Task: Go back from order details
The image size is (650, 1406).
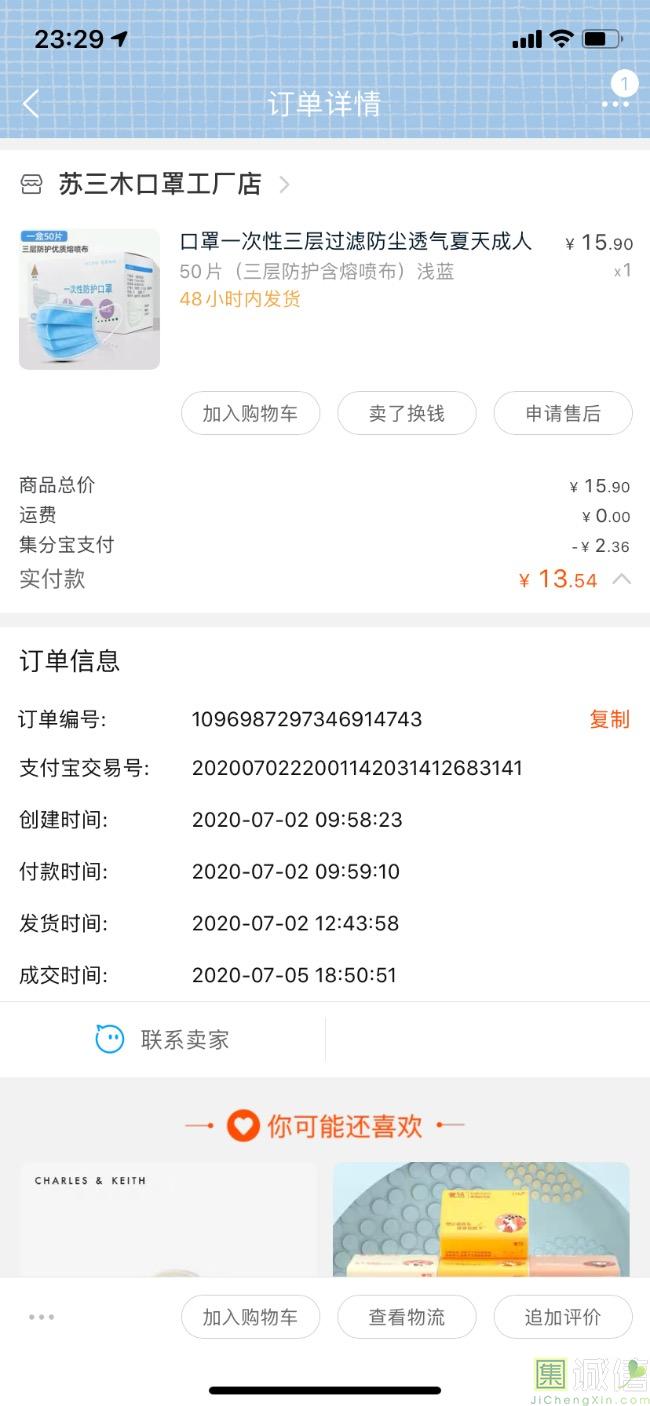Action: pos(31,103)
